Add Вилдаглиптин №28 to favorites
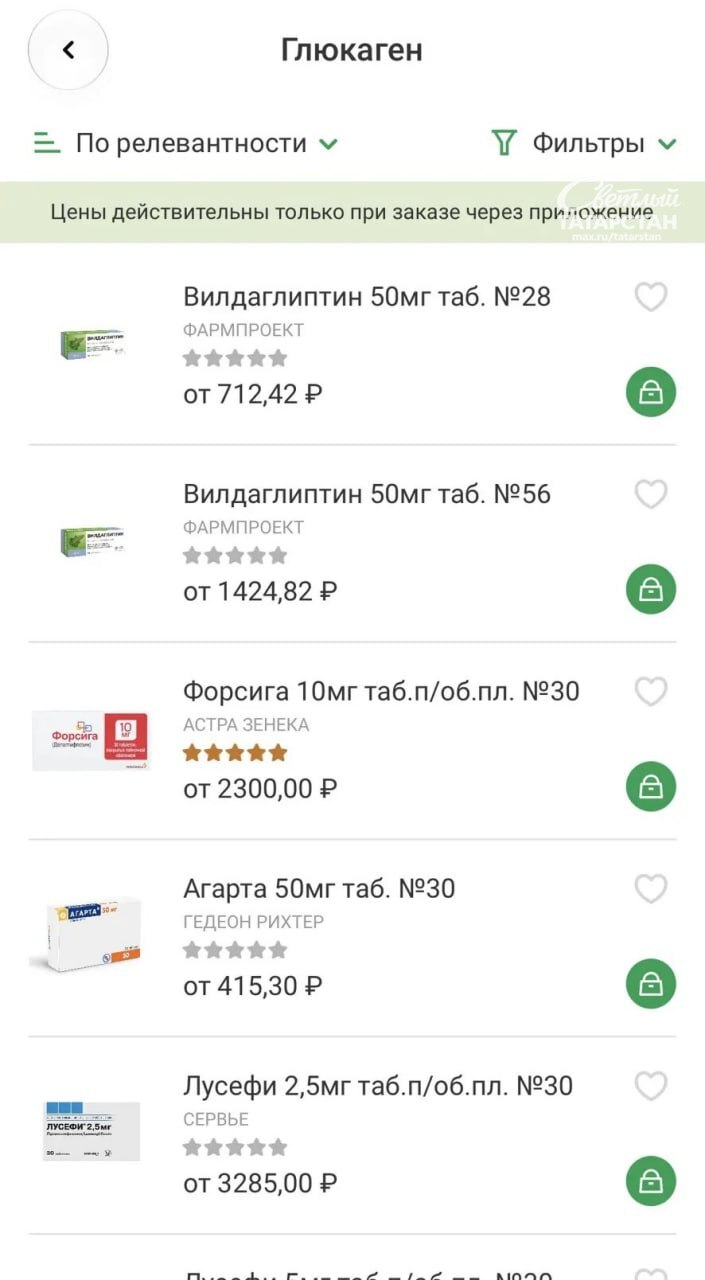This screenshot has height=1280, width=705. point(651,297)
